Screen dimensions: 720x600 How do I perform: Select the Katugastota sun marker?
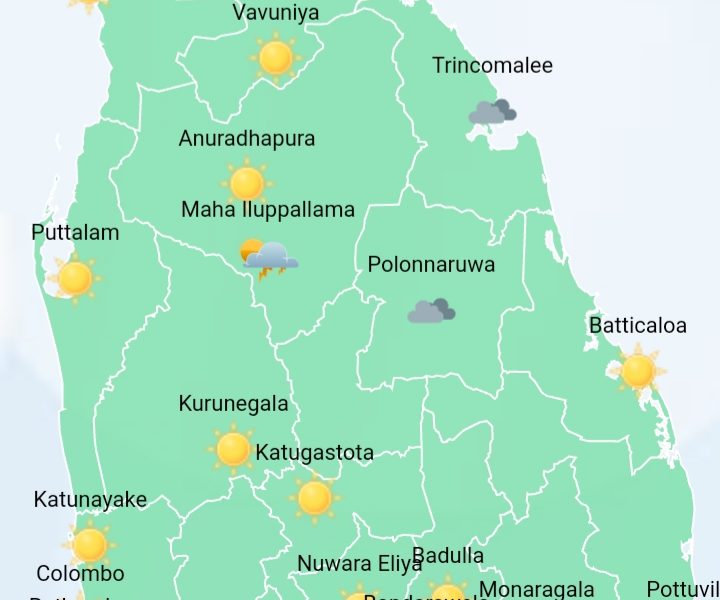pyautogui.click(x=314, y=497)
